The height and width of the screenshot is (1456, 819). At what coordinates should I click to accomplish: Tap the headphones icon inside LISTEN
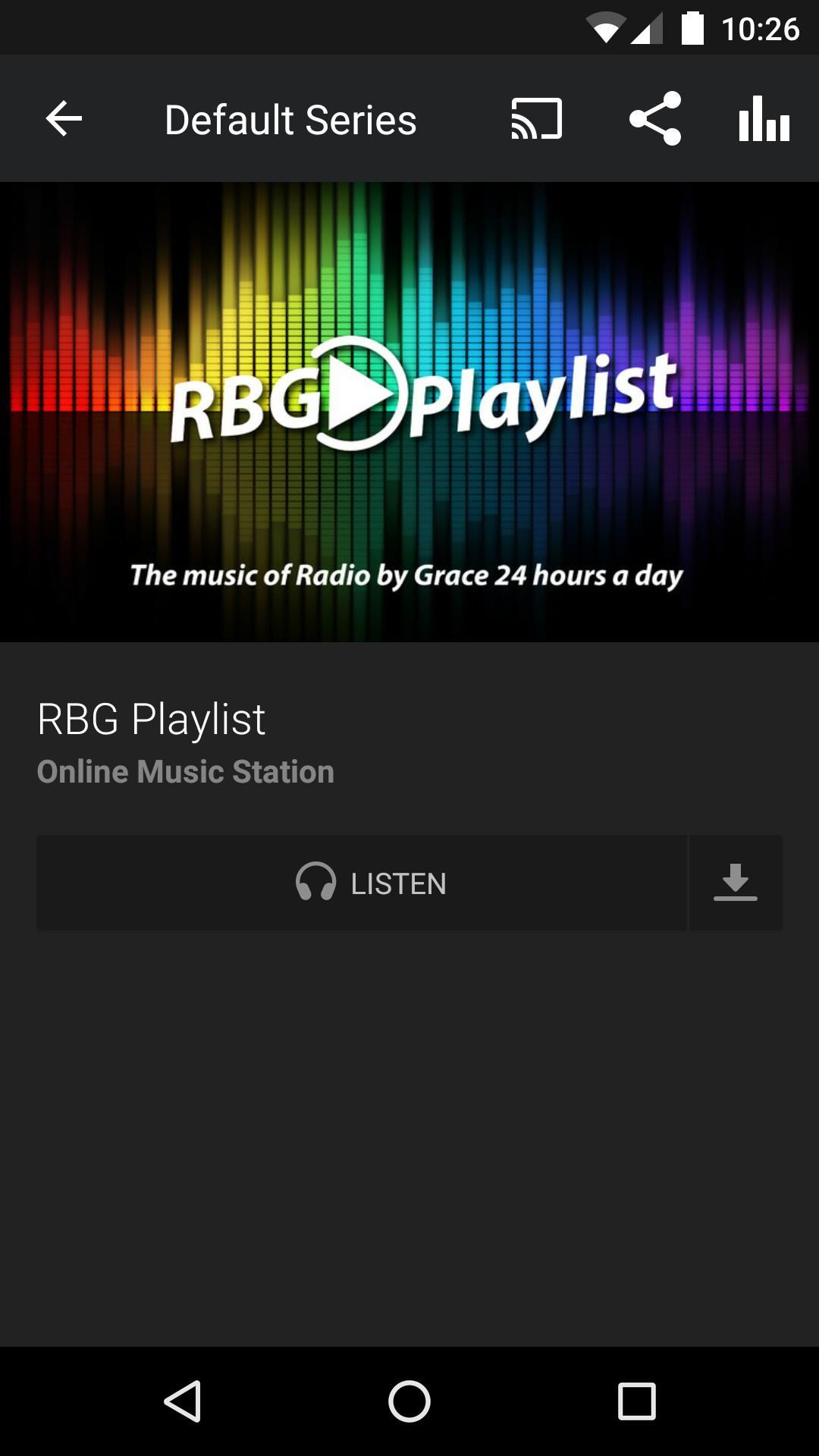pos(316,883)
